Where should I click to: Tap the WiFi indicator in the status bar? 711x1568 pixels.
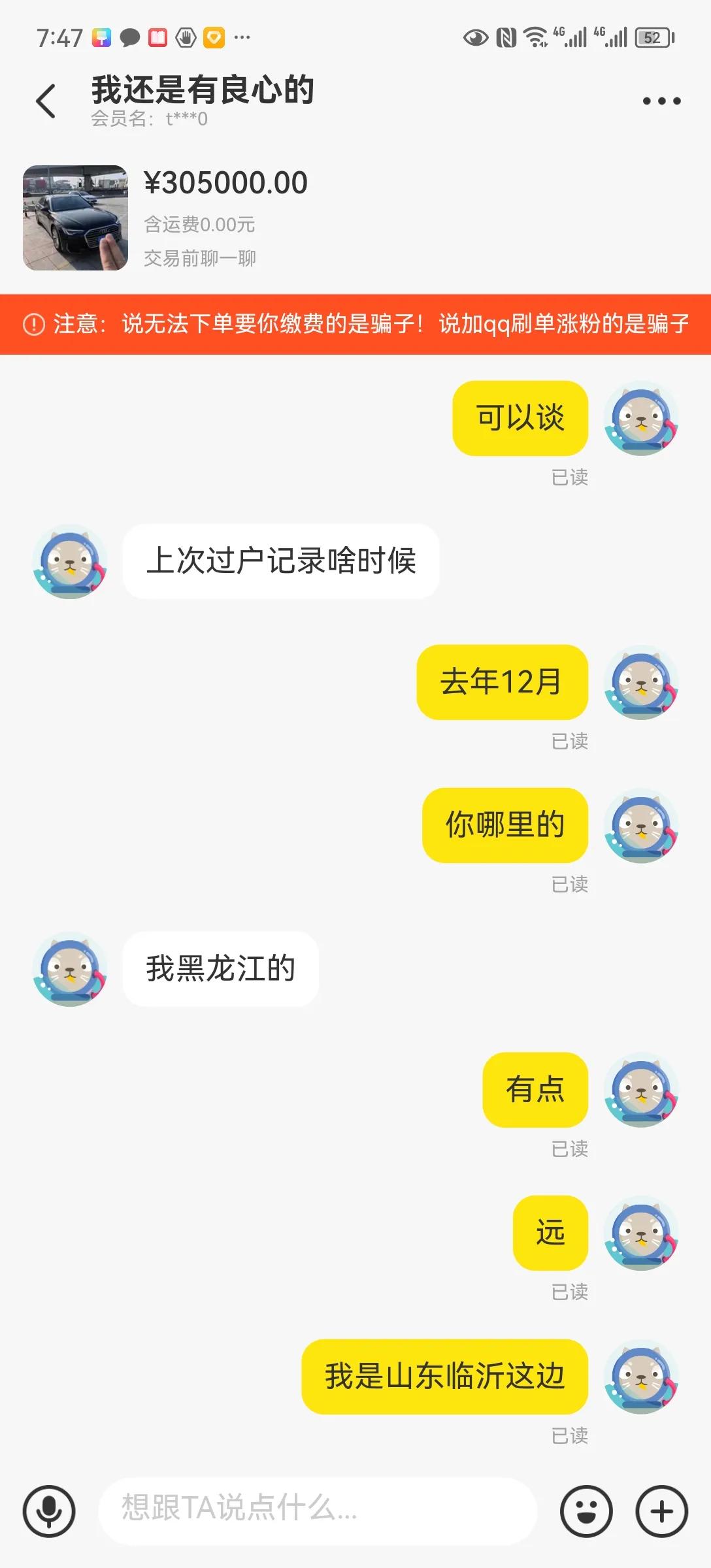536,37
